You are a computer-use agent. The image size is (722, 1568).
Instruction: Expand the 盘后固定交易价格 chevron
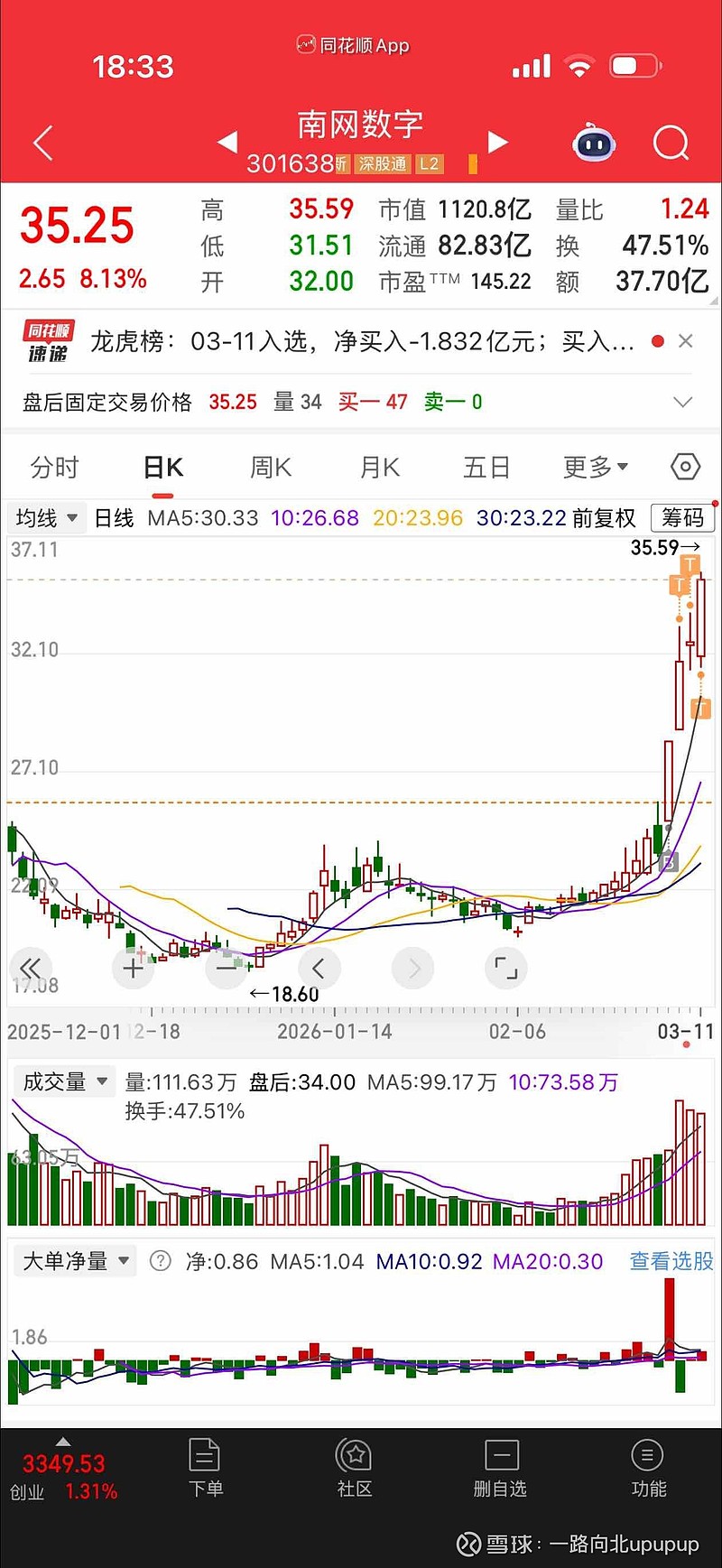coord(684,402)
